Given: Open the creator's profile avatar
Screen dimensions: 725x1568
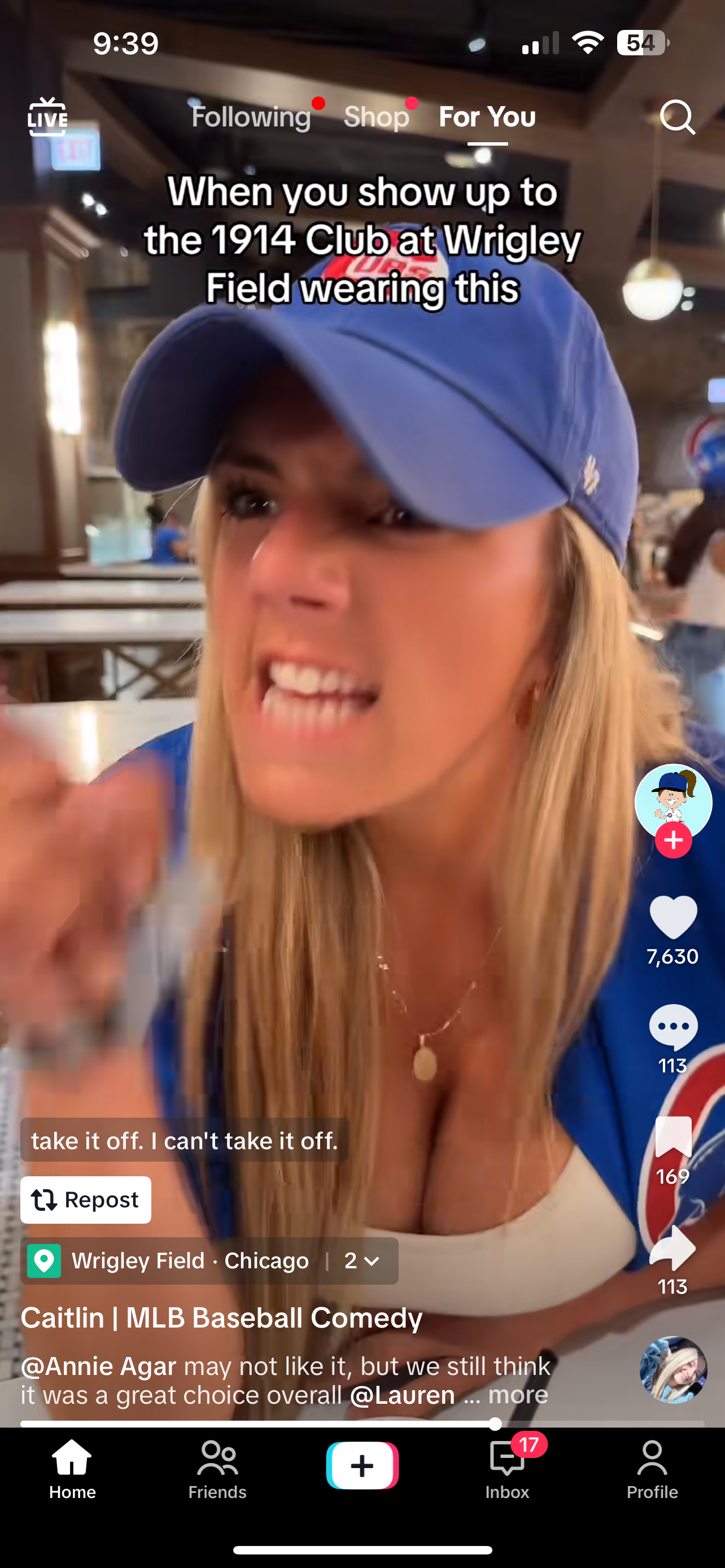Looking at the screenshot, I should tap(672, 800).
